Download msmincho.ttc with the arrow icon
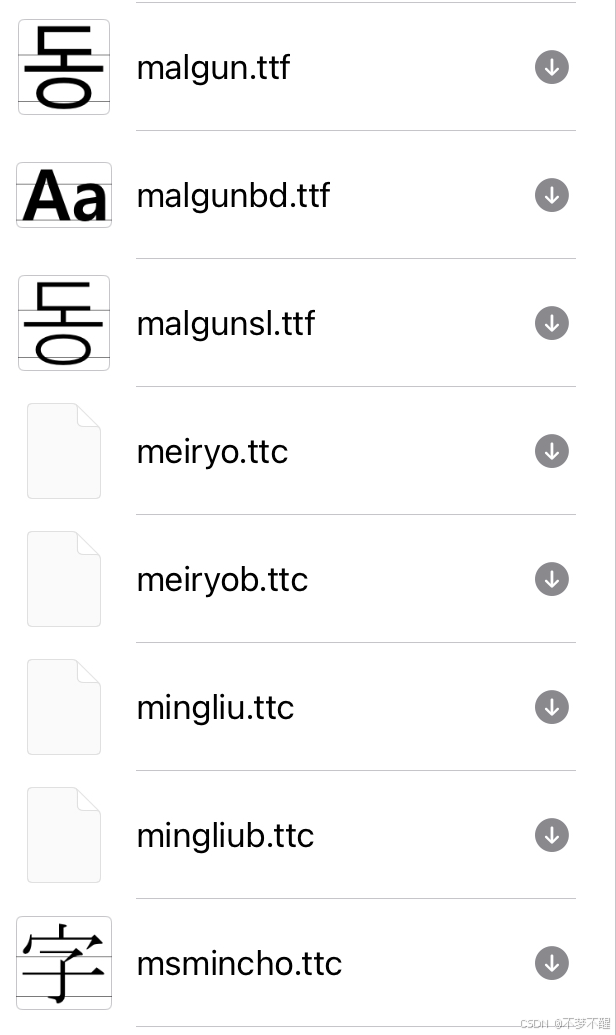Screen dimensions: 616x1035 (x=552, y=963)
